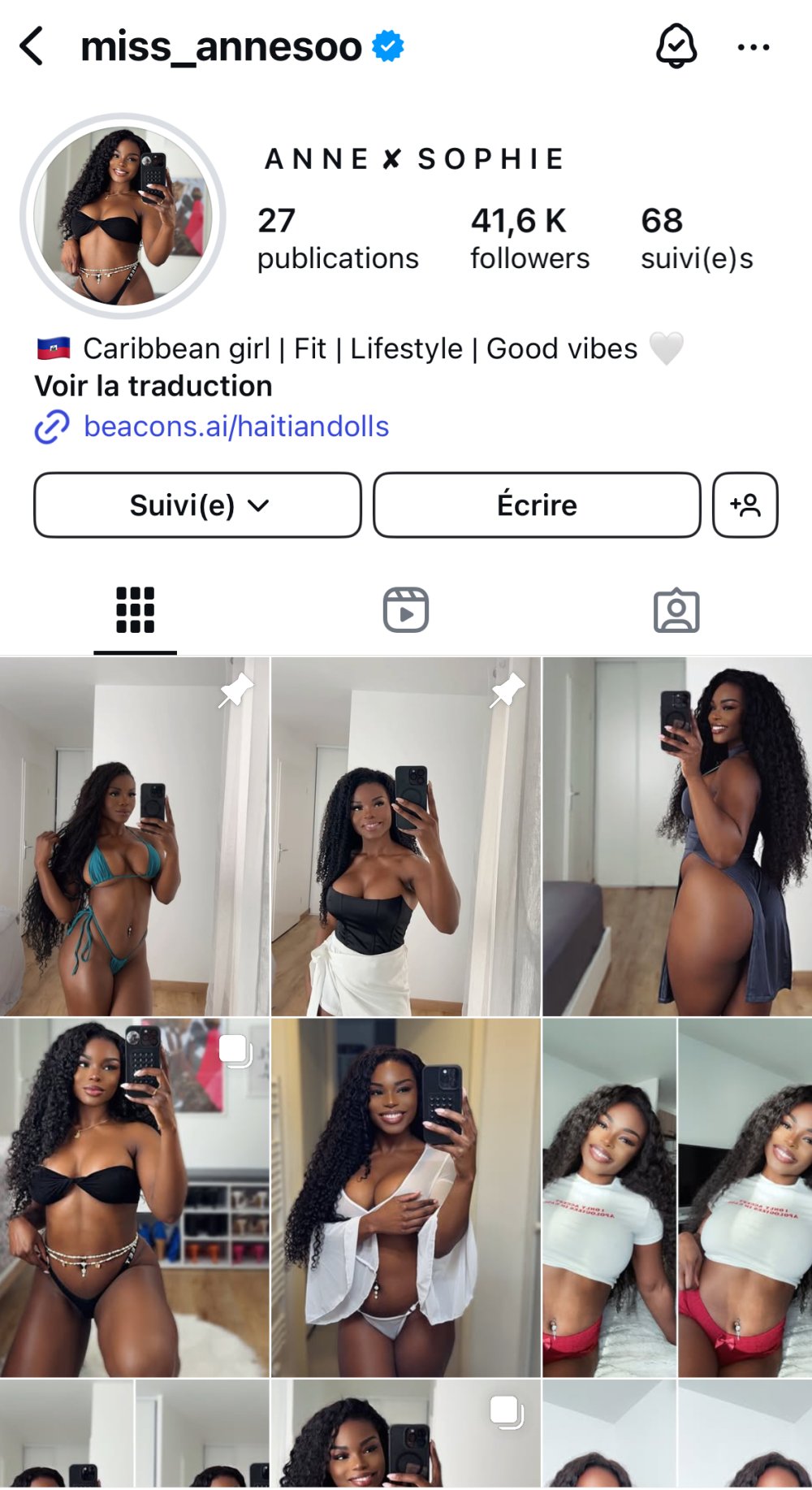View the profile picture story
The image size is (812, 1490).
click(123, 216)
